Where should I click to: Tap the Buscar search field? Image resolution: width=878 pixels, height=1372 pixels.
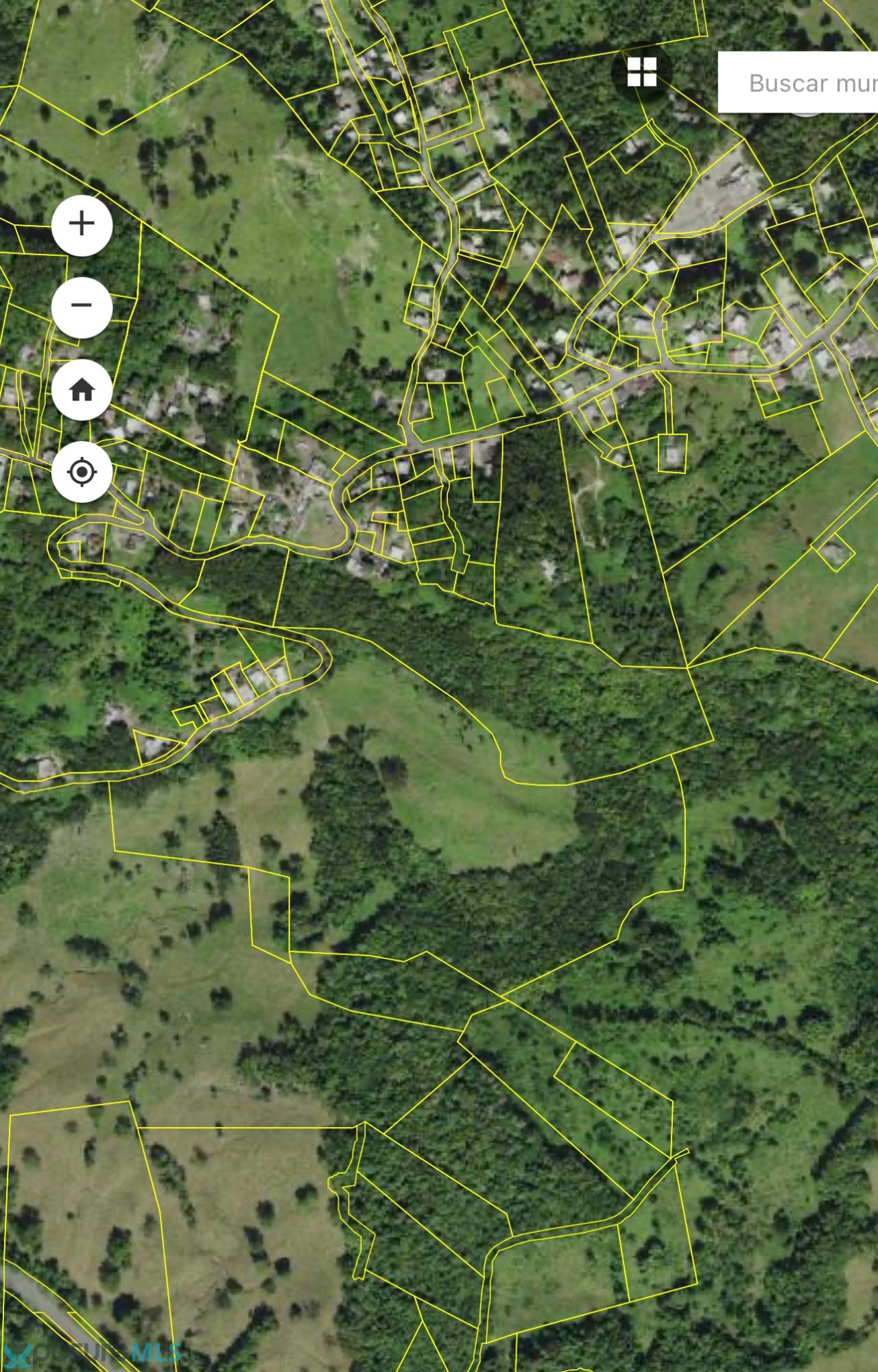pyautogui.click(x=798, y=82)
